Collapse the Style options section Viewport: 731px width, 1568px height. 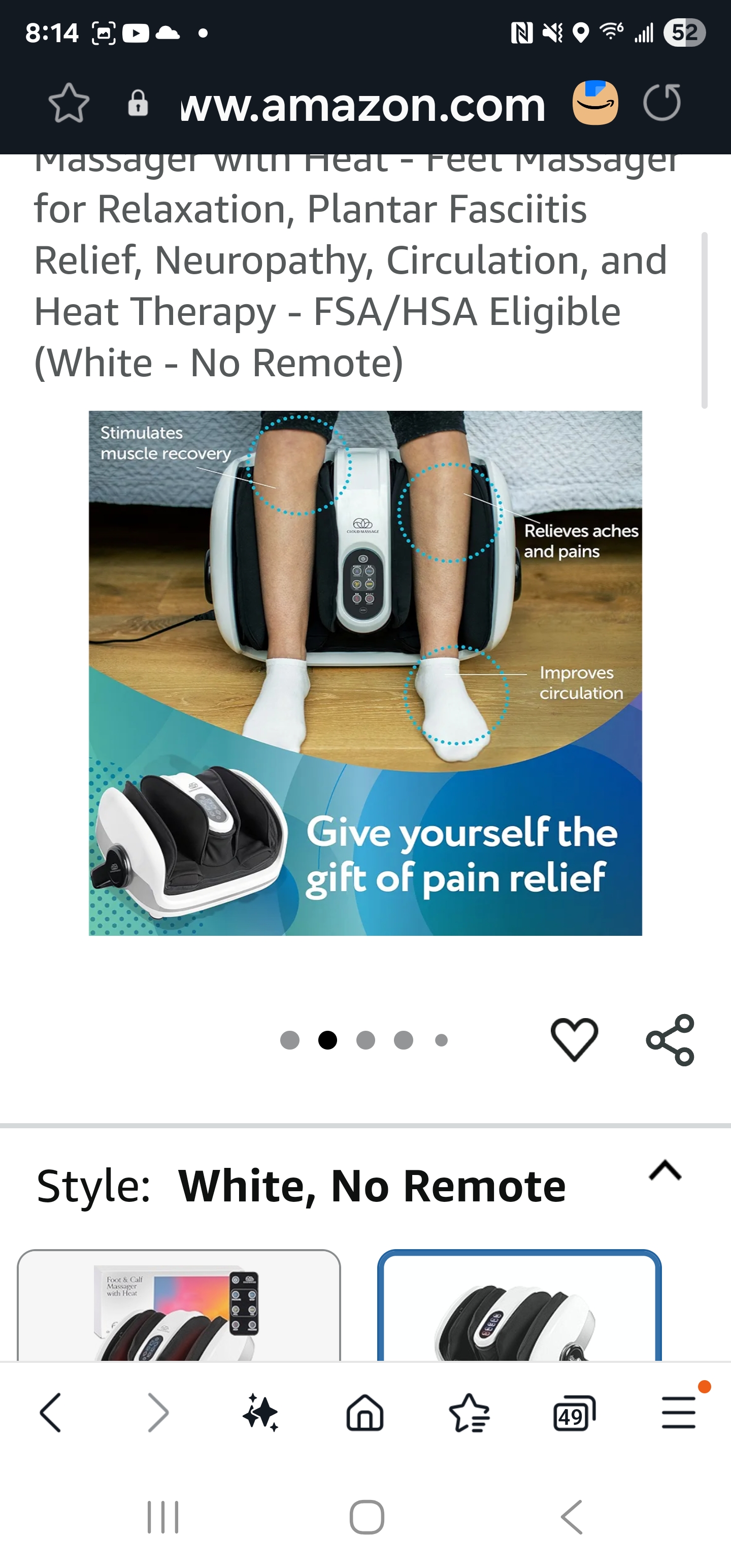[664, 1170]
